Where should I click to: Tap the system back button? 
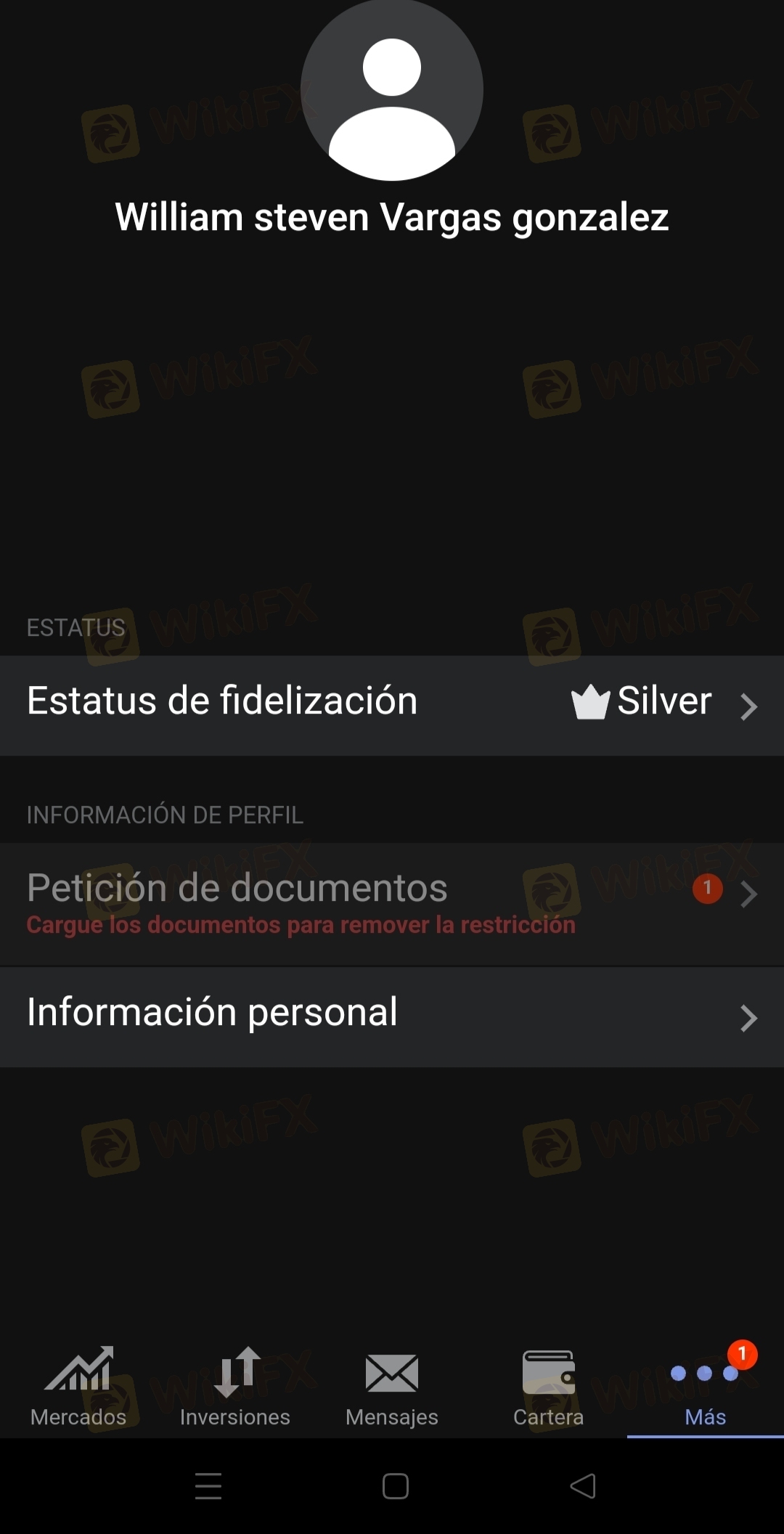[583, 1486]
